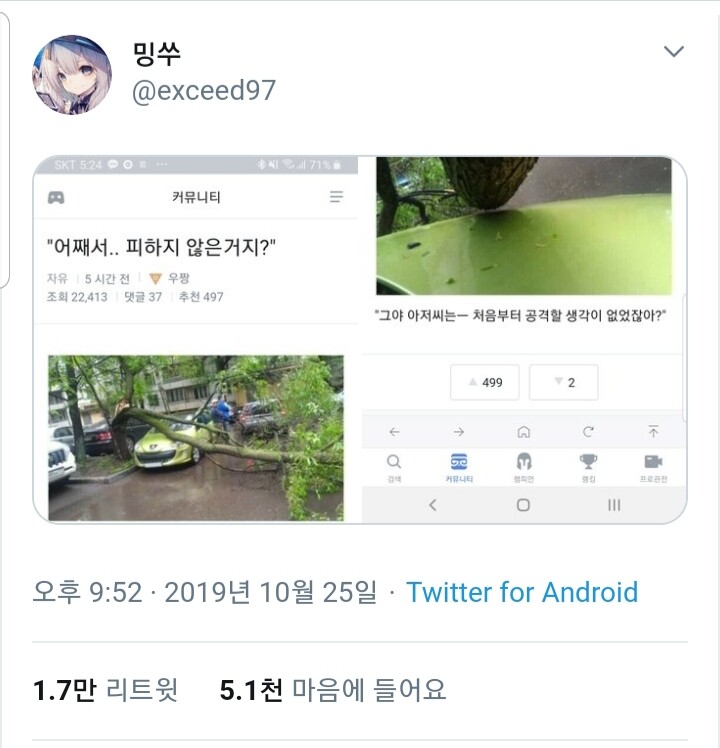
Task: Open 밍쑤's profile picture
Action: coord(72,75)
